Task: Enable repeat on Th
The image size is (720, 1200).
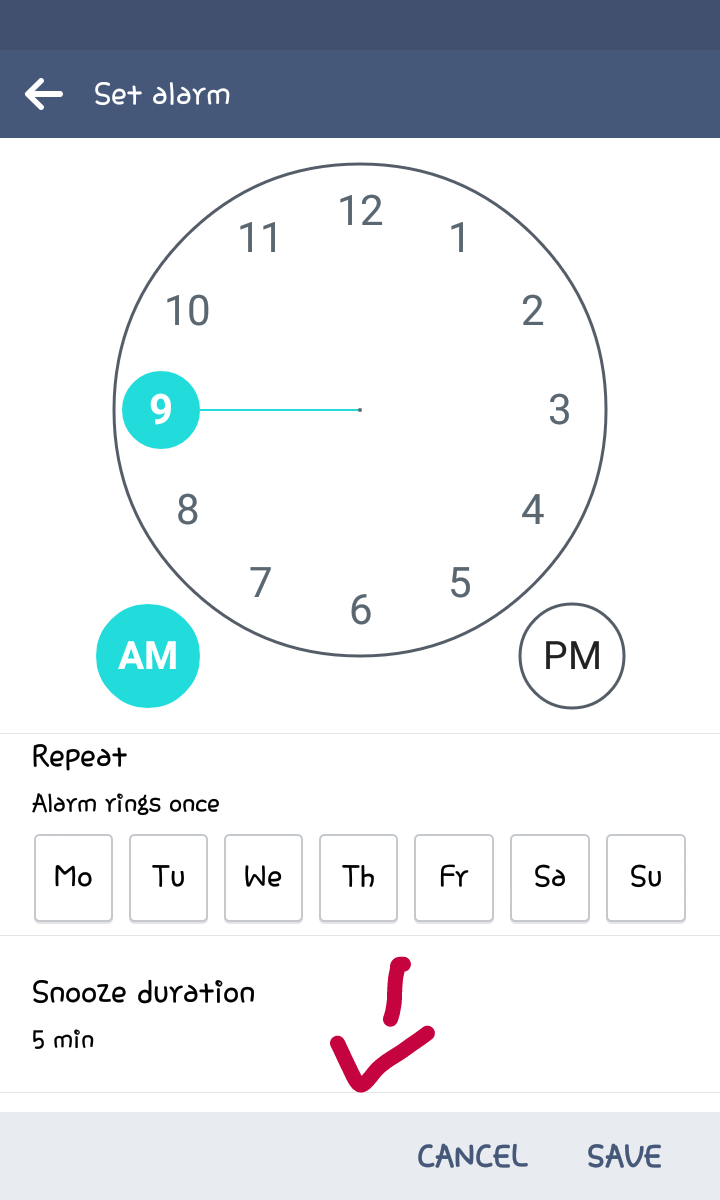Action: pyautogui.click(x=358, y=877)
